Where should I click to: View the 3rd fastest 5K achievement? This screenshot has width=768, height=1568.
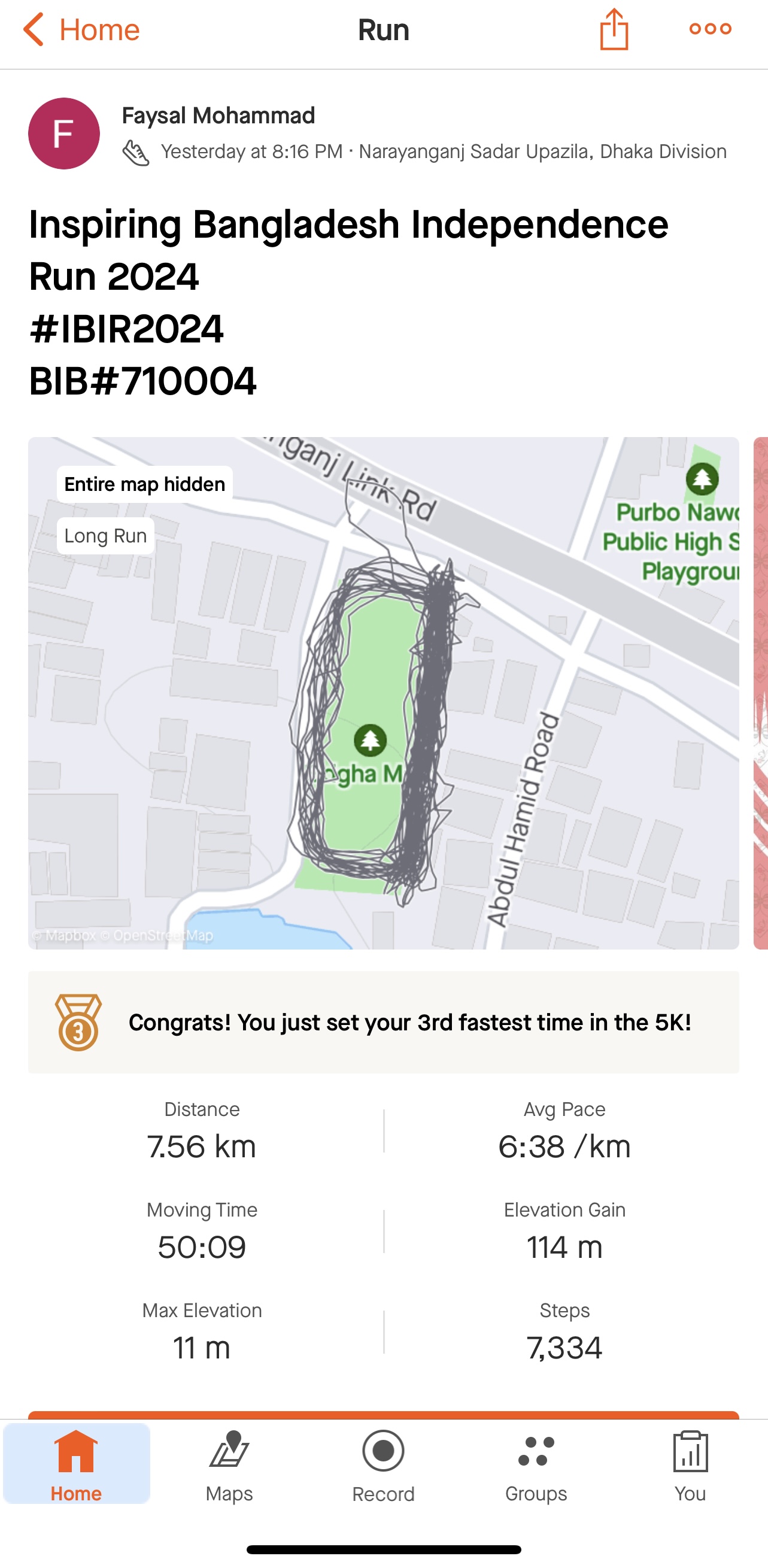(383, 1022)
